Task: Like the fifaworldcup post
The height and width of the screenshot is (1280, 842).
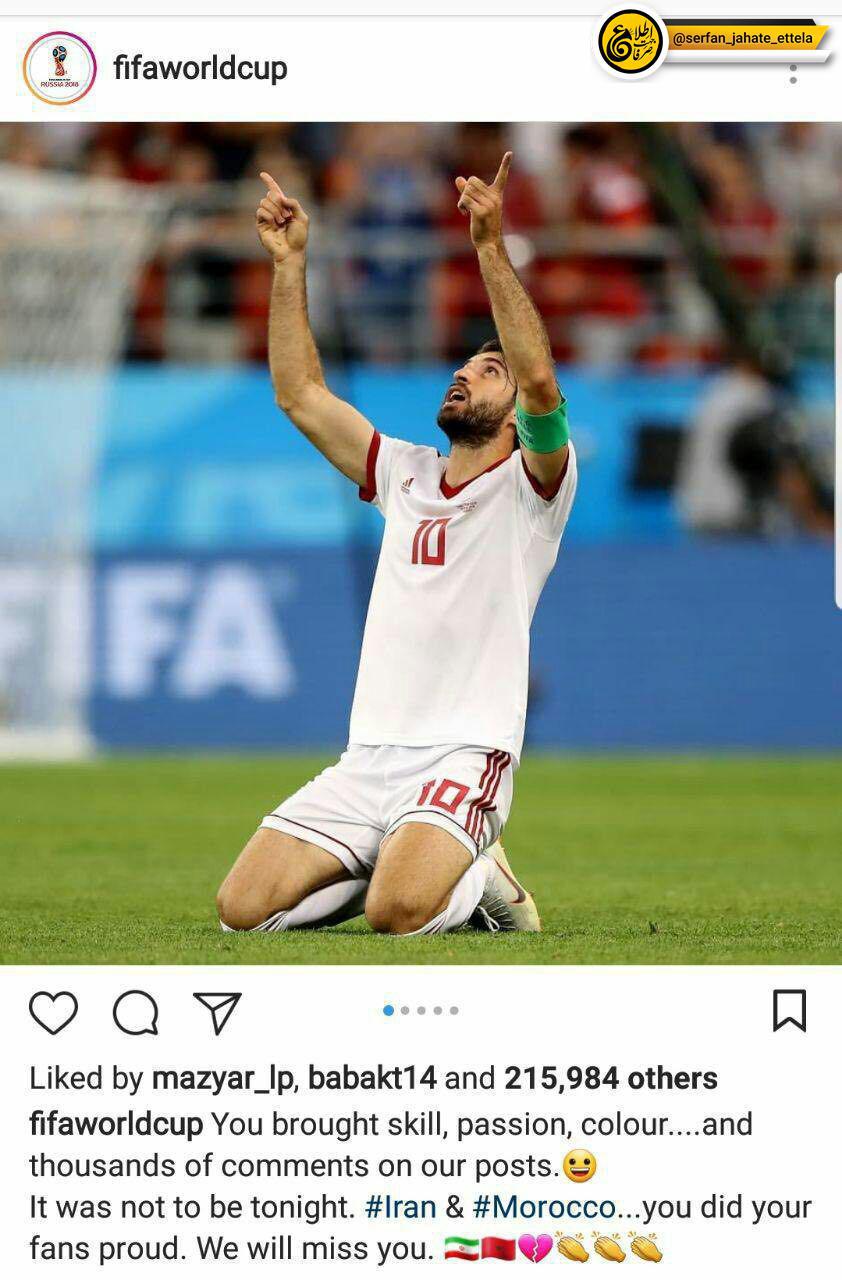Action: (53, 1012)
